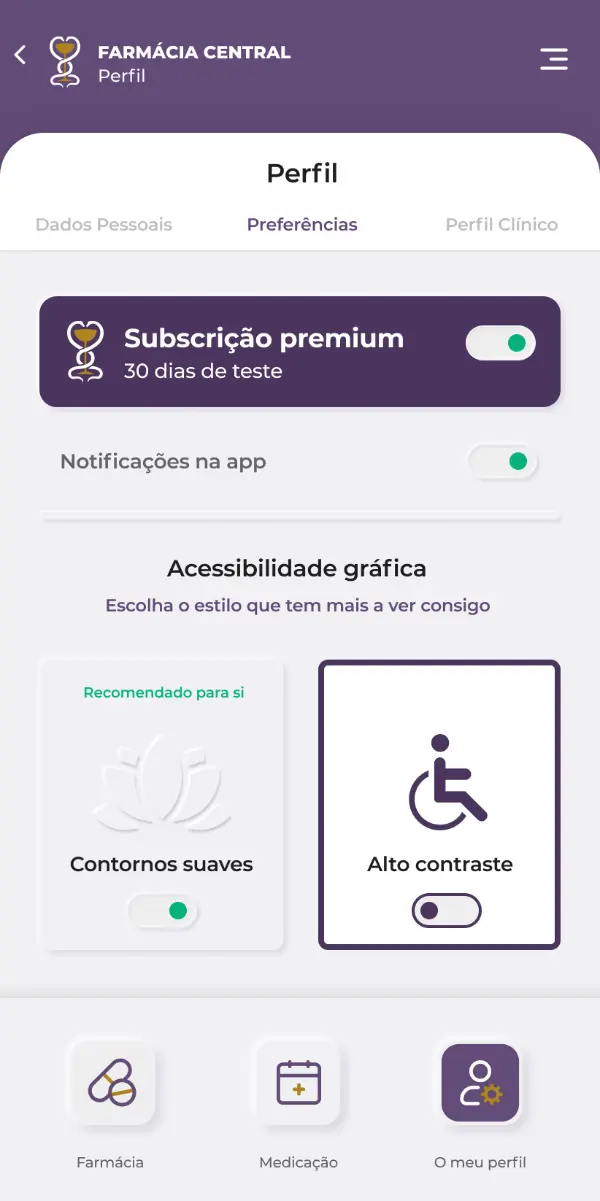
Task: Toggle off Contornos suaves style
Action: 163,911
